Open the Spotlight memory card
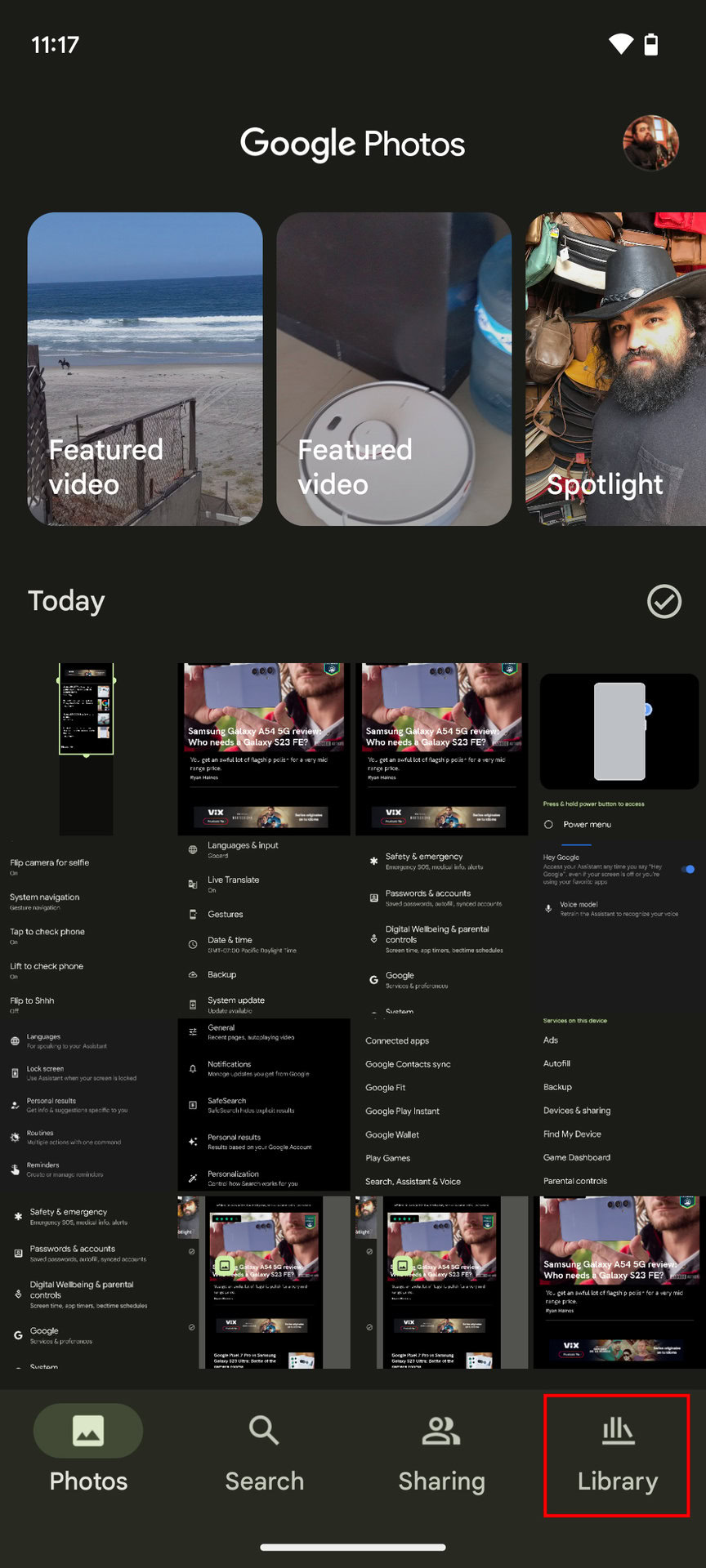 [x=615, y=368]
